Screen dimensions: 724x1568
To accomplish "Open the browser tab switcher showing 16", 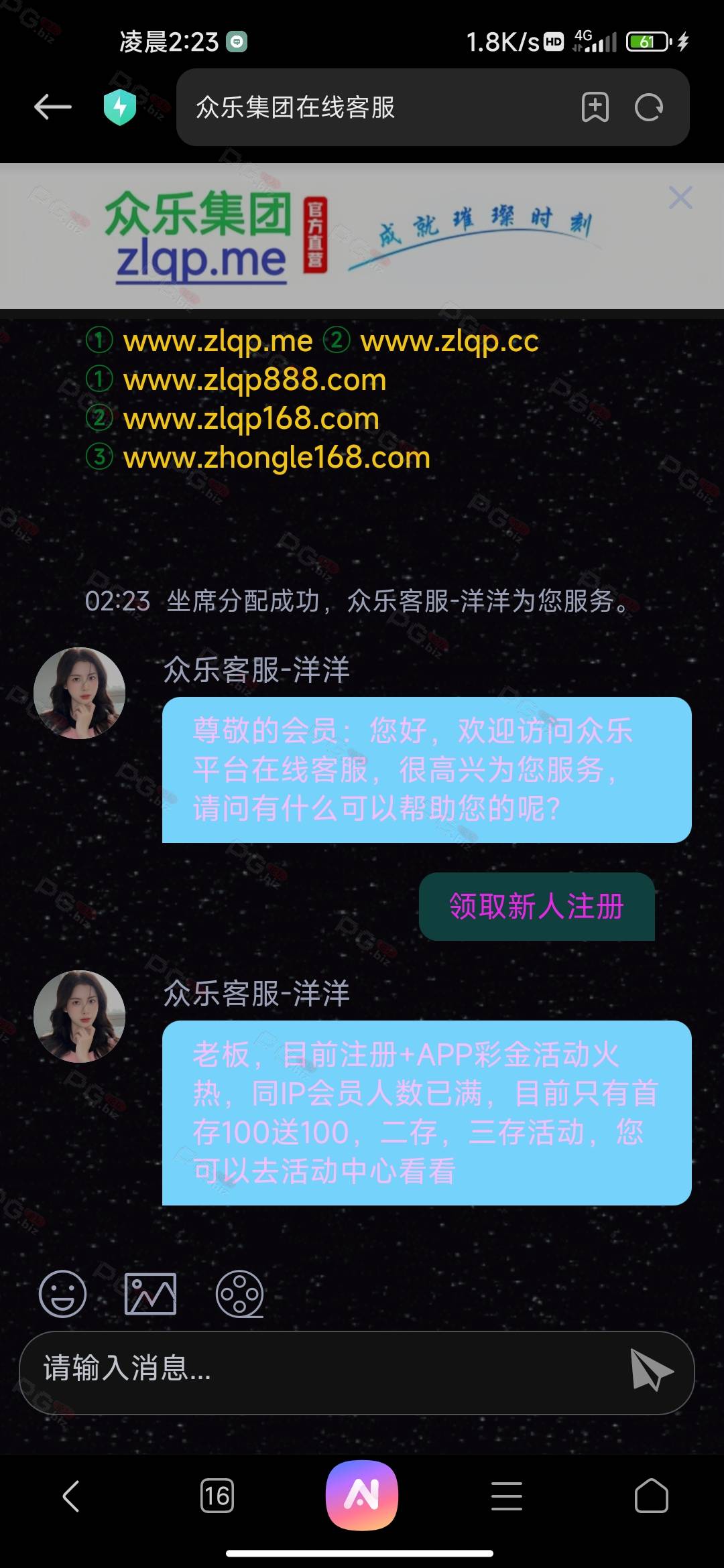I will pos(217,1496).
